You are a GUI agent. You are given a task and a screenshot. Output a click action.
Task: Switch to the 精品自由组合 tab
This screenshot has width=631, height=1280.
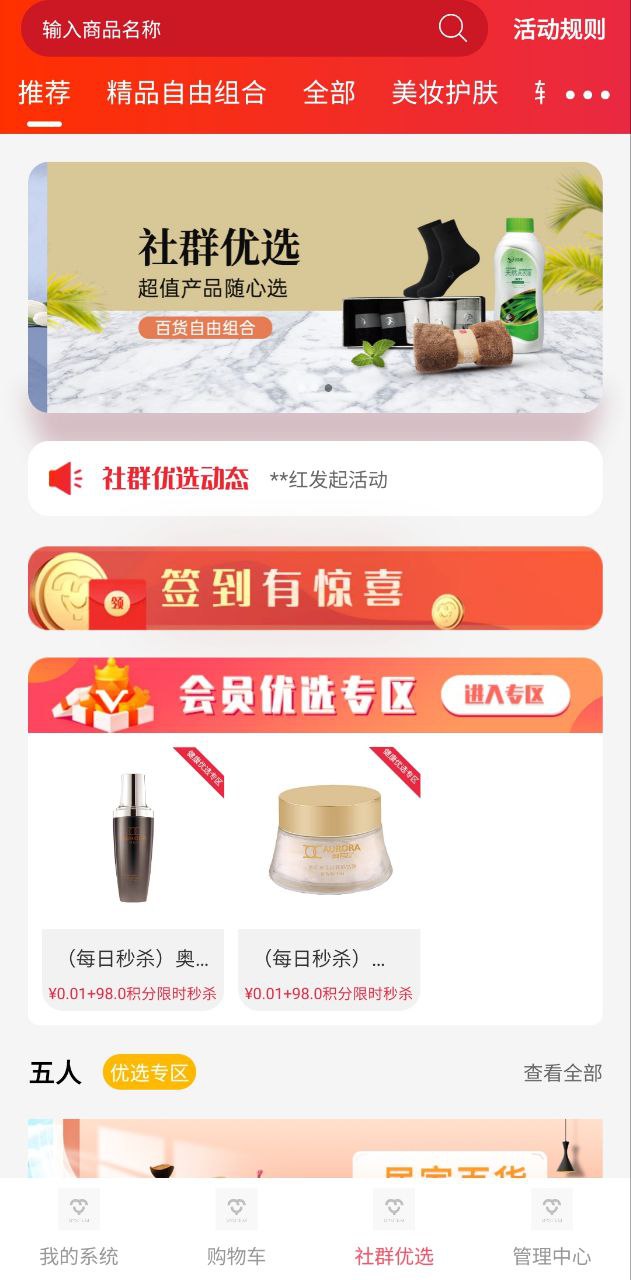click(x=186, y=93)
